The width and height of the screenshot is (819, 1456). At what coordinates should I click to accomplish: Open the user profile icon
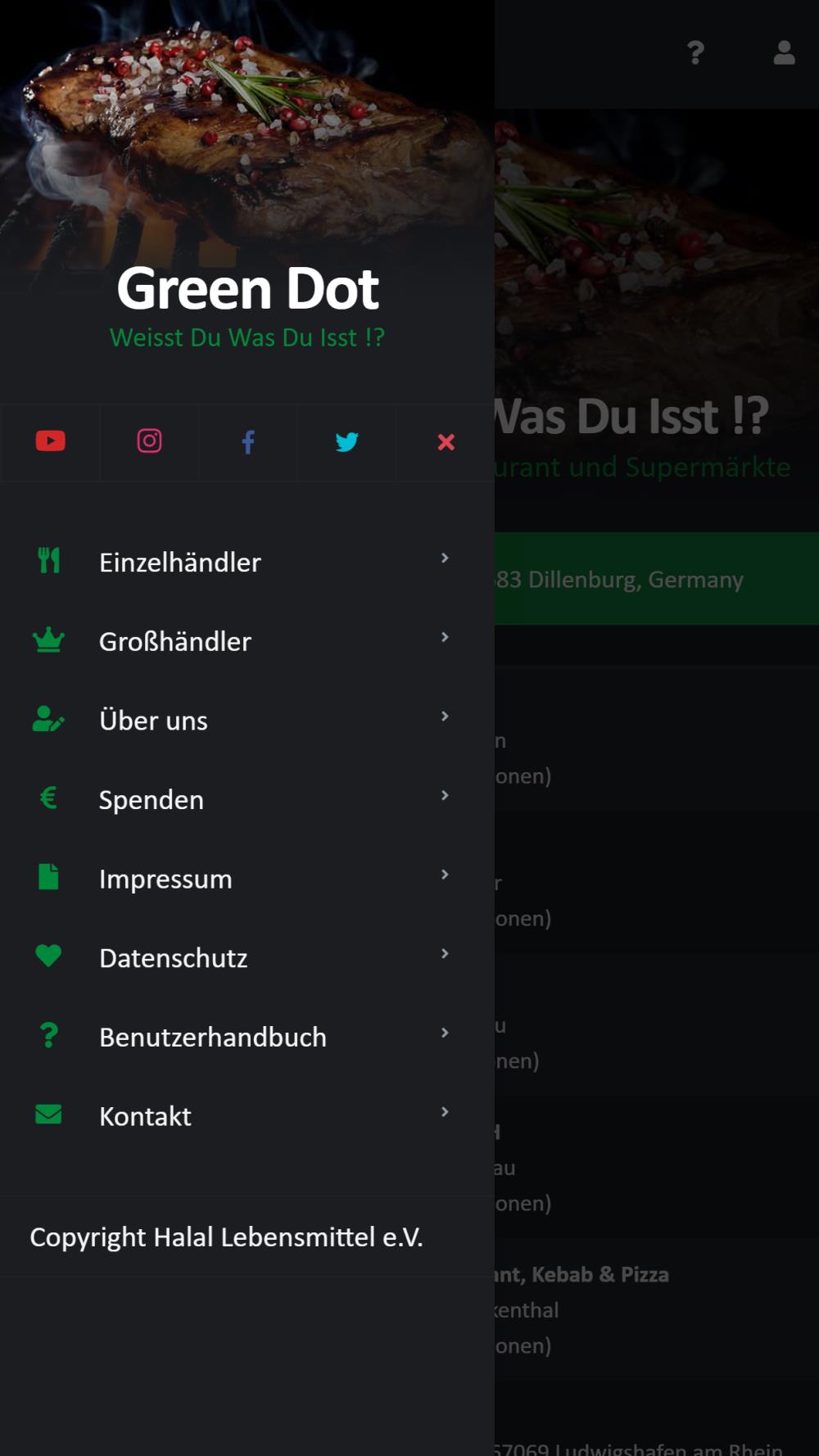click(784, 53)
